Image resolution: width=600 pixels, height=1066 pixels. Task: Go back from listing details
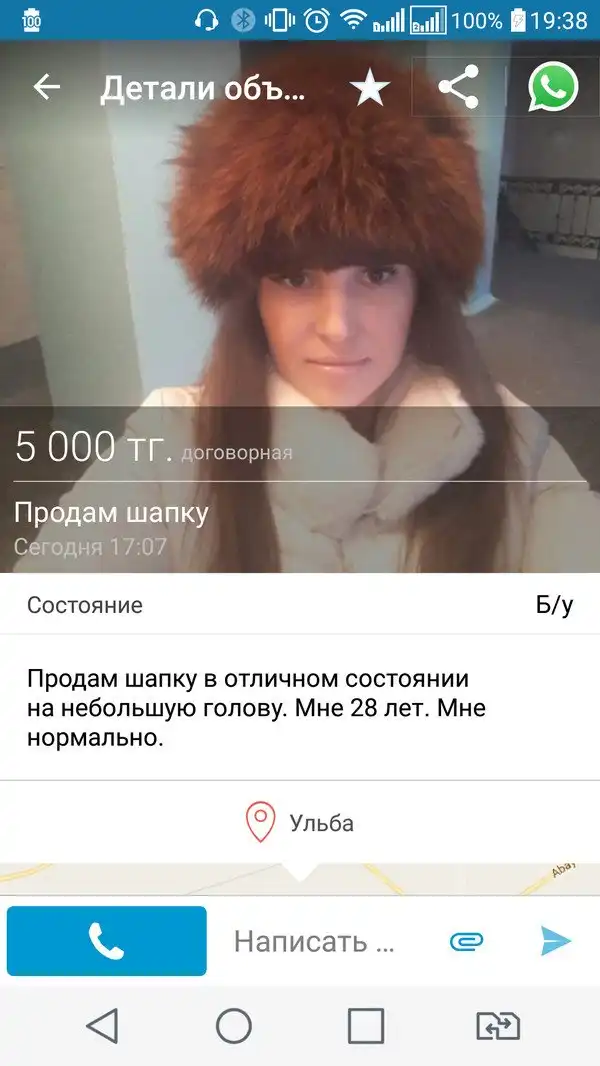[x=47, y=88]
